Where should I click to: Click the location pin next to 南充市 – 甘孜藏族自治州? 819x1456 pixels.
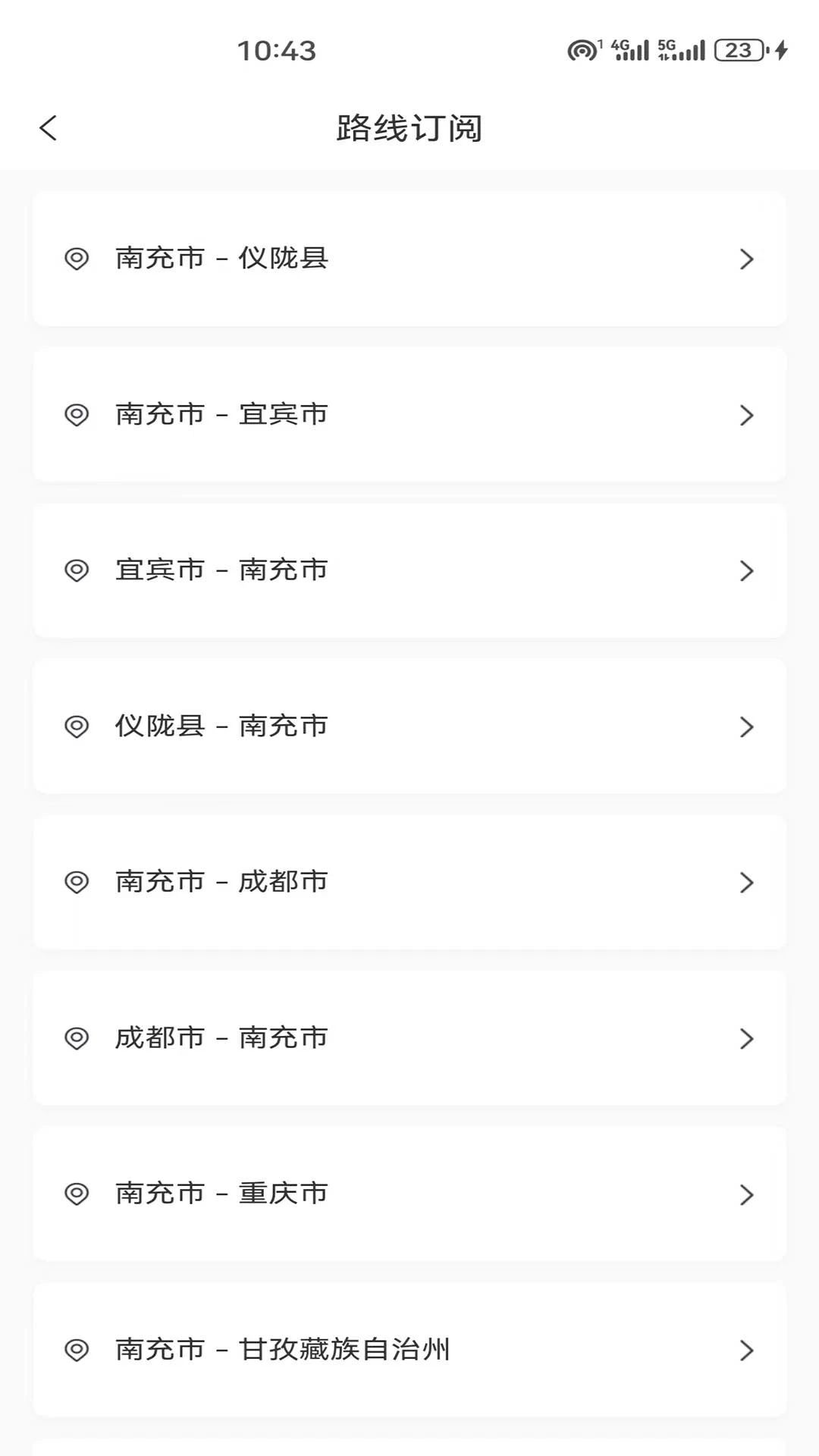[77, 1351]
